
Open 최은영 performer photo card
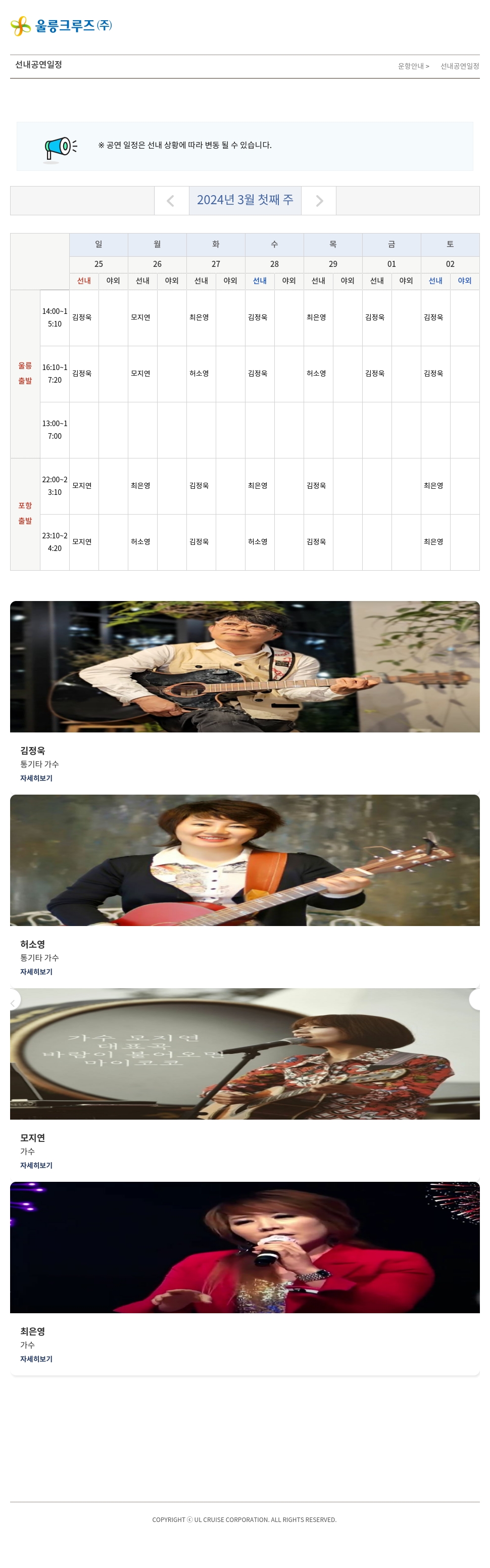(x=244, y=1247)
